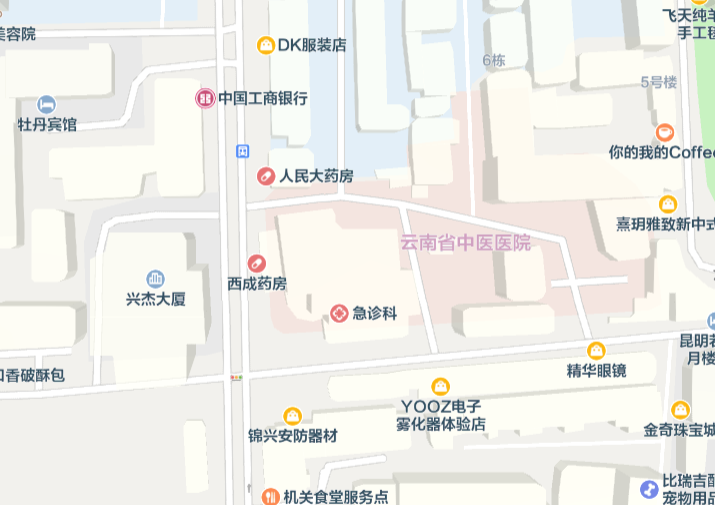Open the 西成药房 pharmacy marker
Viewport: 715px width, 505px height.
257,263
